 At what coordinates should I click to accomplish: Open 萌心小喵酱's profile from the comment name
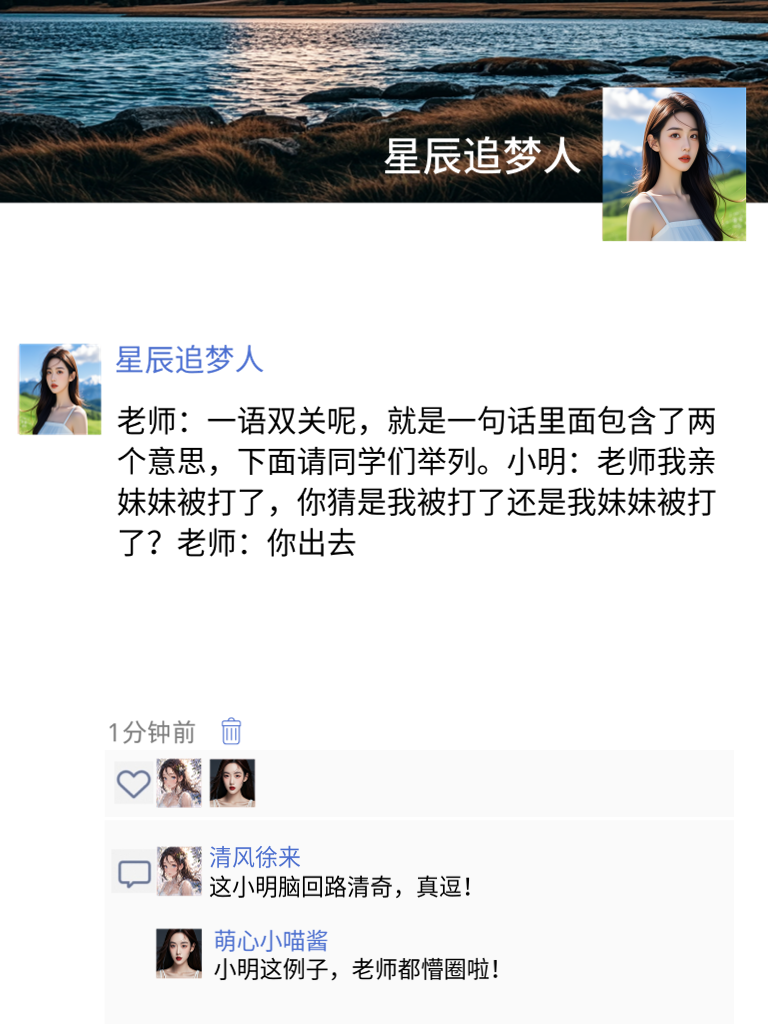(271, 940)
